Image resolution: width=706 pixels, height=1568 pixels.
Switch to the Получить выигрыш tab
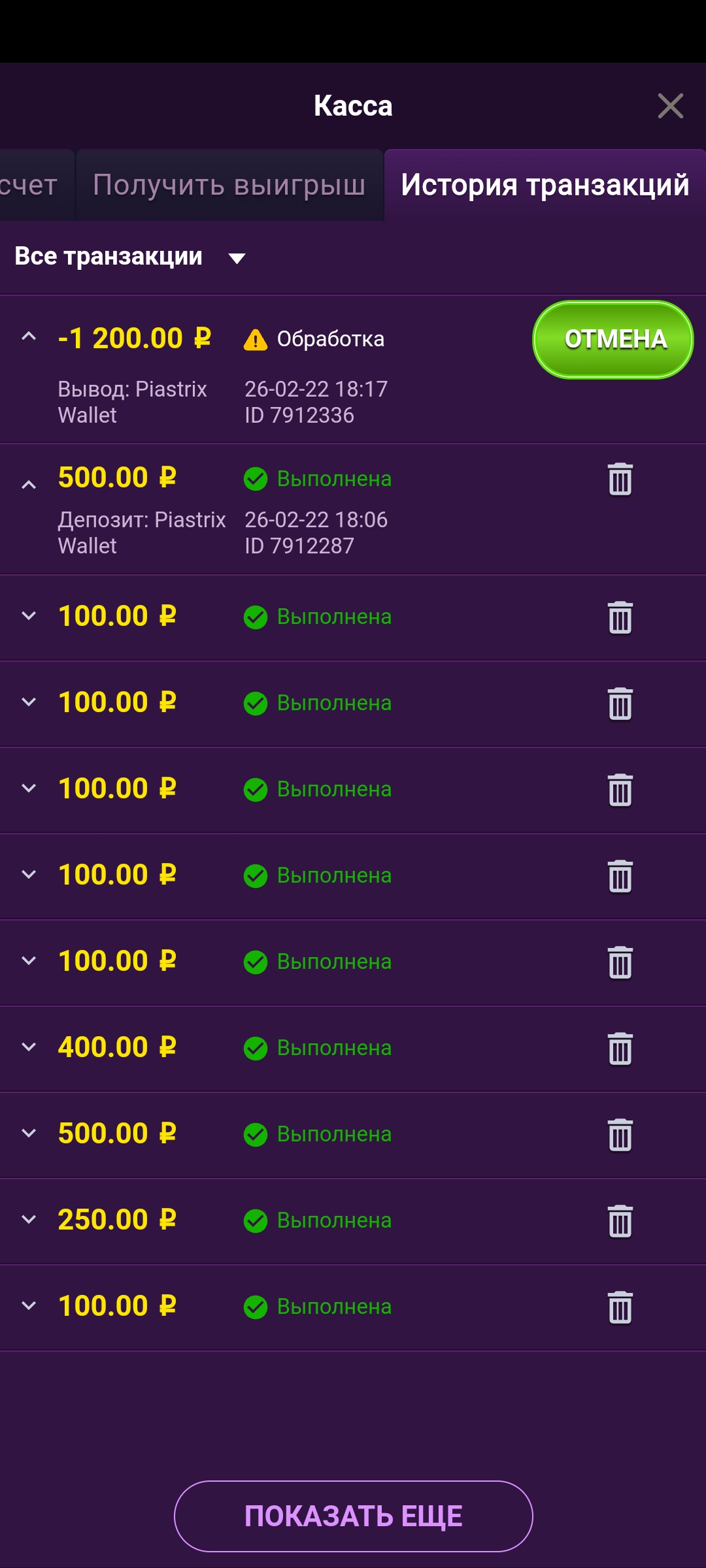pos(229,185)
